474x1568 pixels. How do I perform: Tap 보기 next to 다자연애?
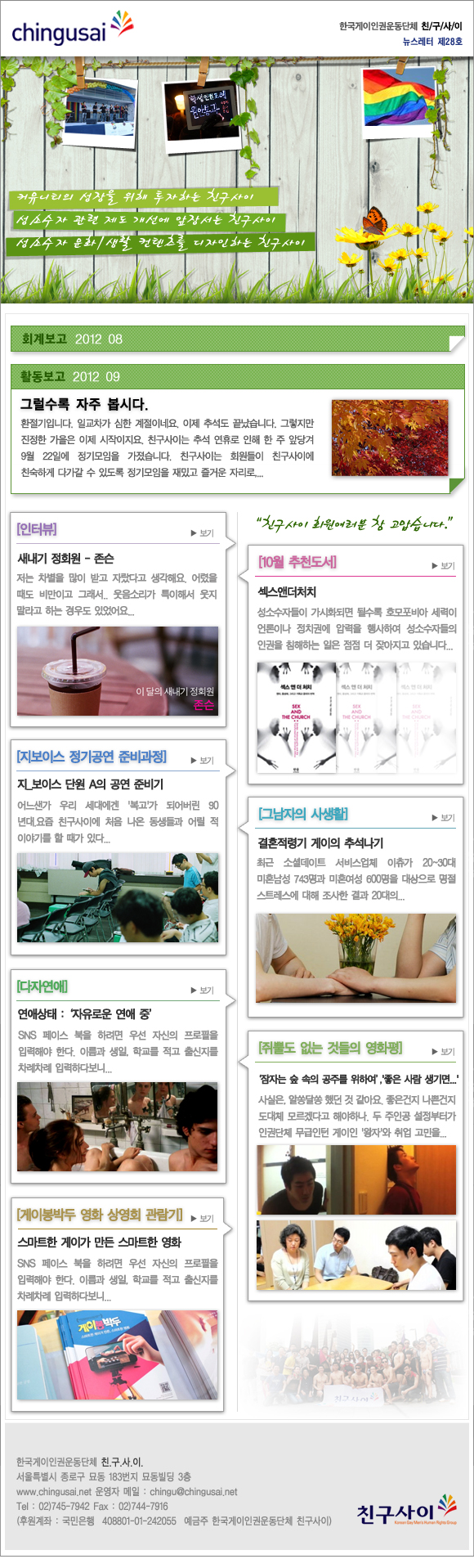point(202,991)
